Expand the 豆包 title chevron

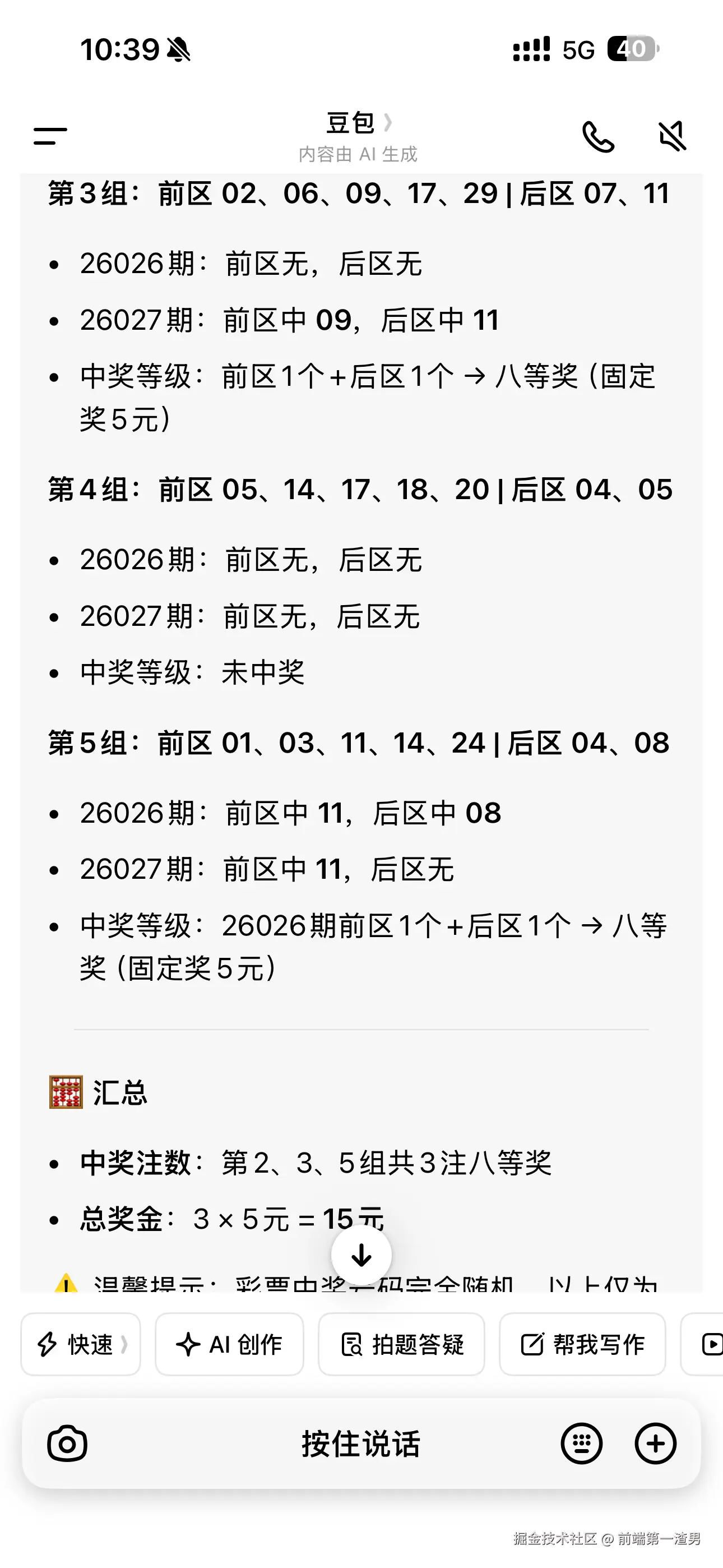(x=389, y=122)
